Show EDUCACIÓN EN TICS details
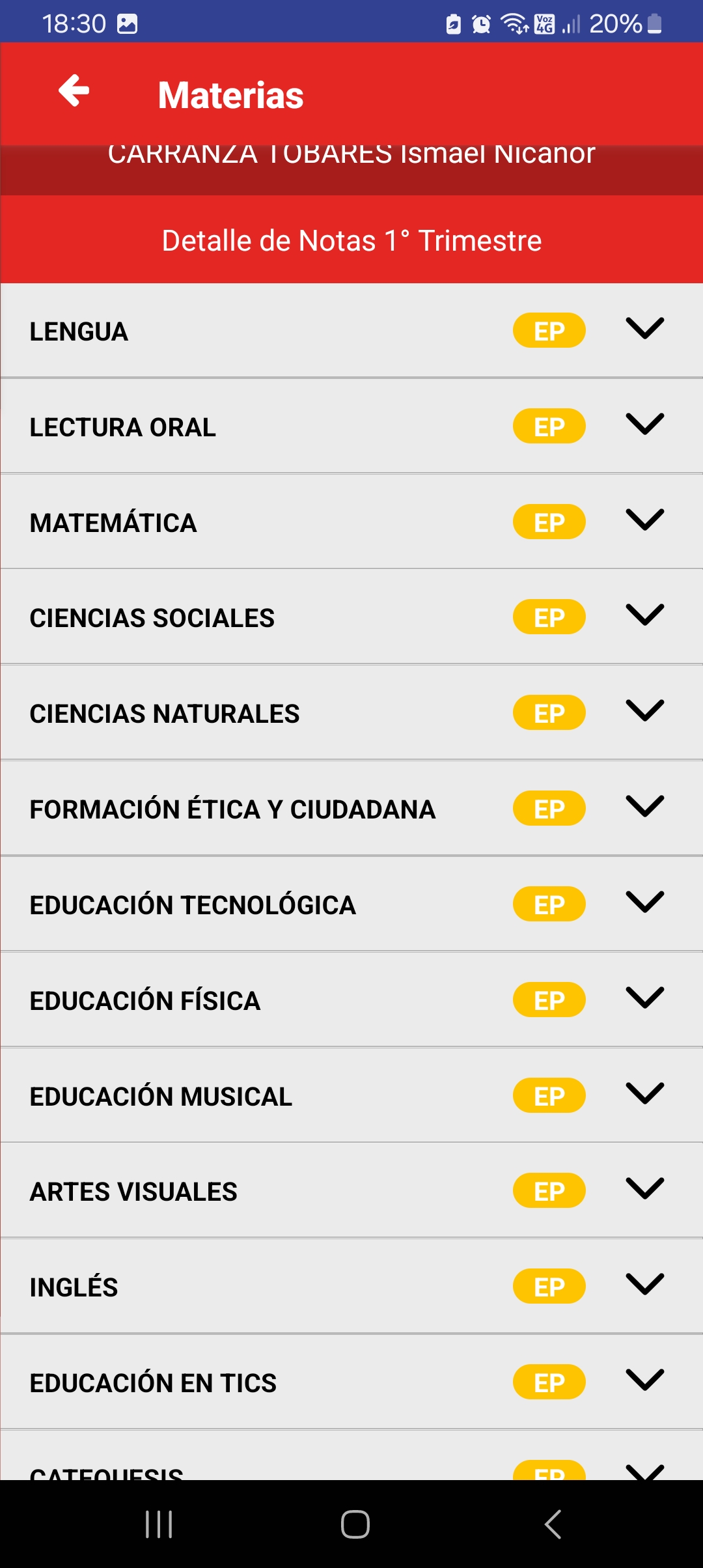This screenshot has width=703, height=1568. (x=644, y=1380)
